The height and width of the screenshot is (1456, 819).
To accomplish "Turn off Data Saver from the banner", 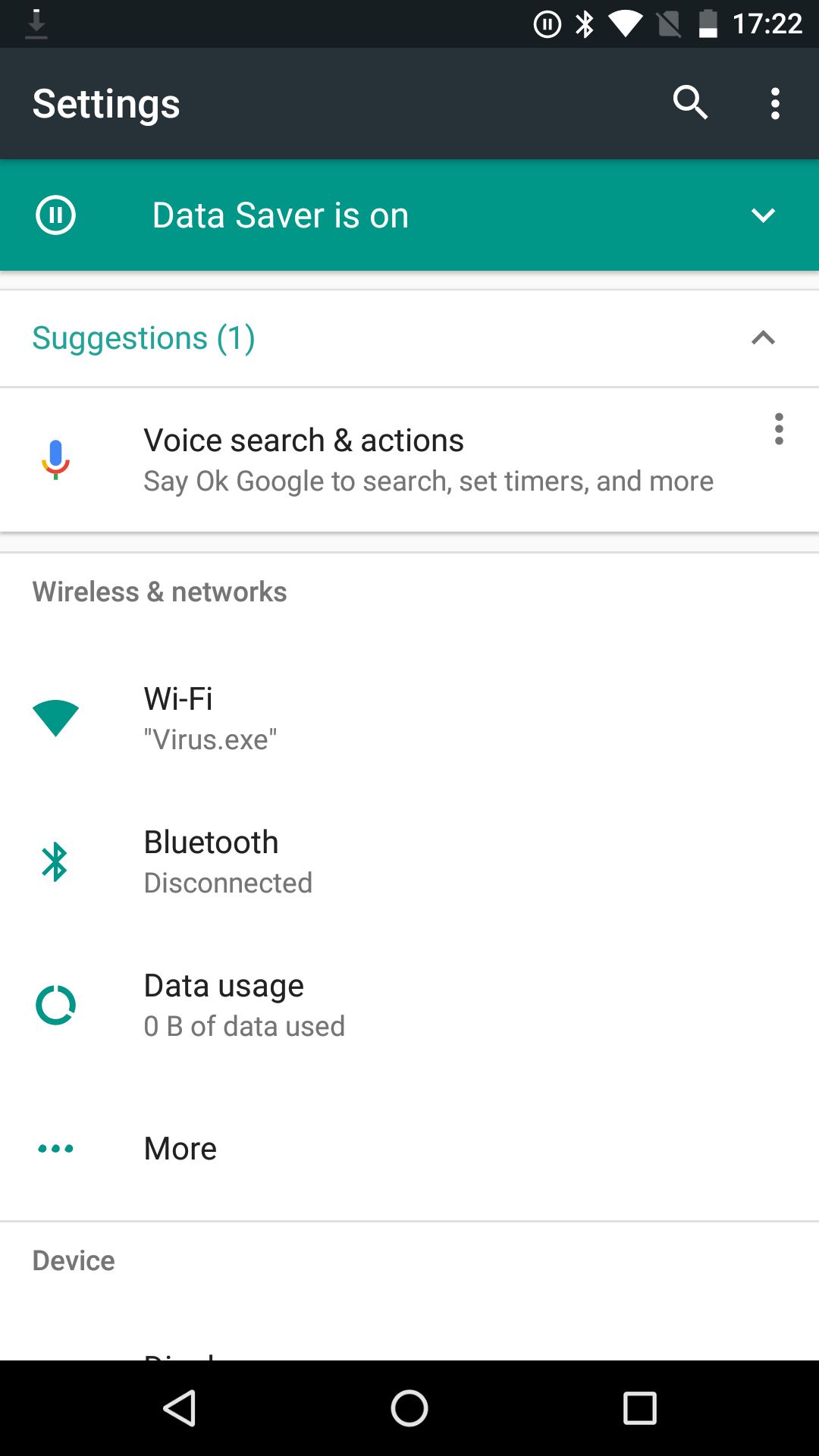I will point(281,215).
